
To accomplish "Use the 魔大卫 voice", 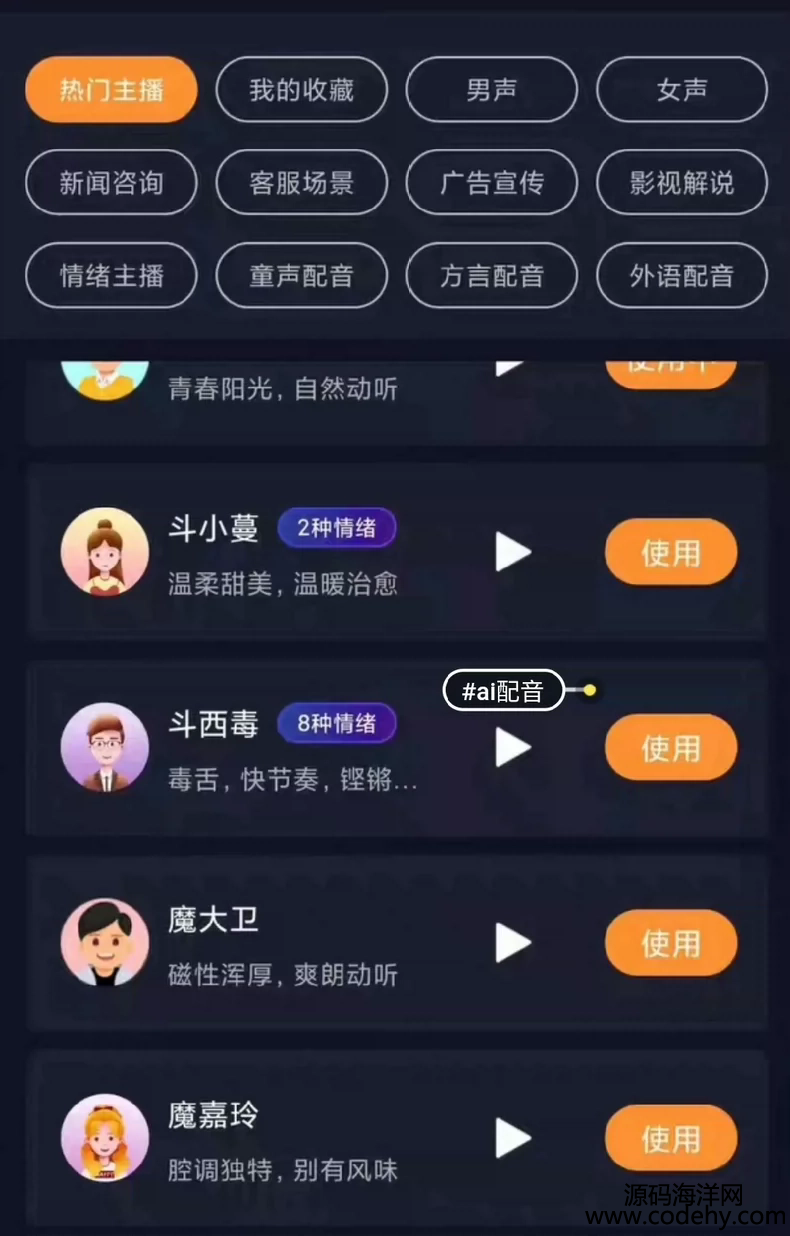I will tap(671, 942).
